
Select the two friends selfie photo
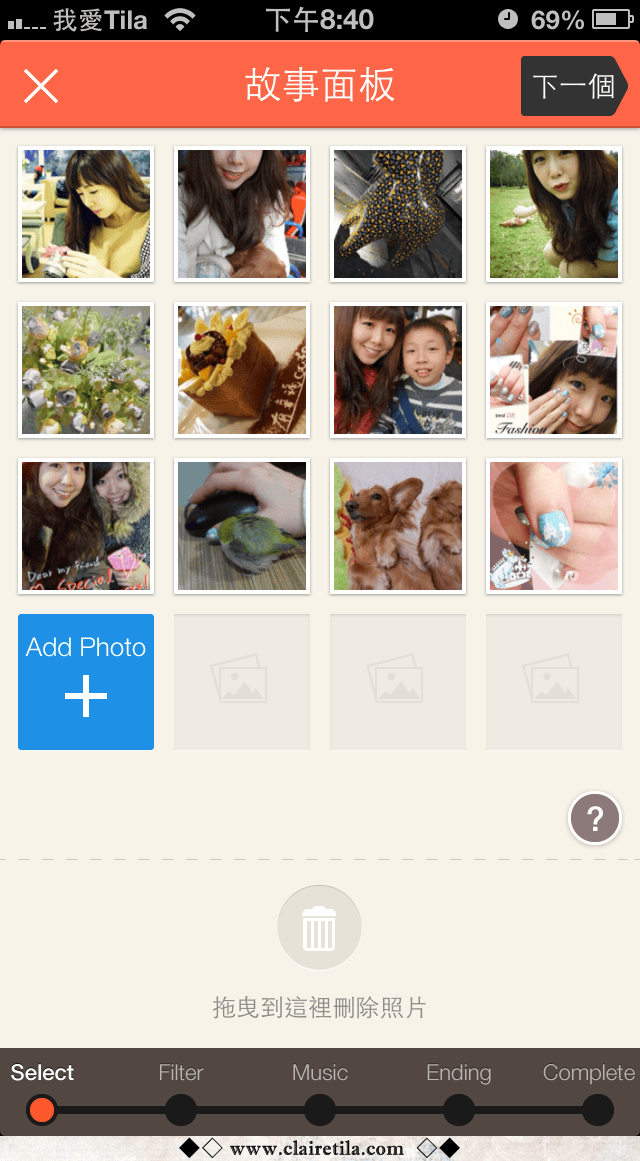coord(86,526)
